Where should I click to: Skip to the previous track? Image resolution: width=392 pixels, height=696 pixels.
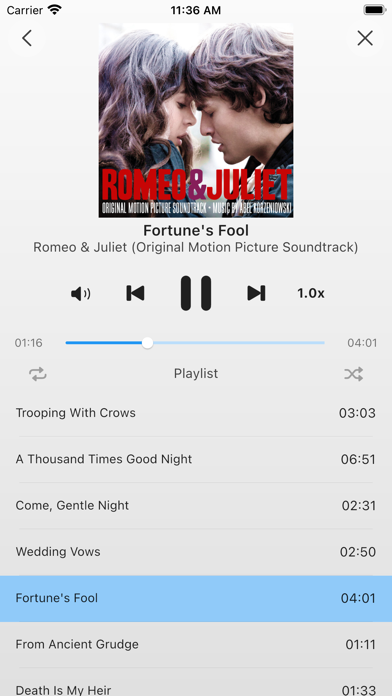[x=135, y=293]
